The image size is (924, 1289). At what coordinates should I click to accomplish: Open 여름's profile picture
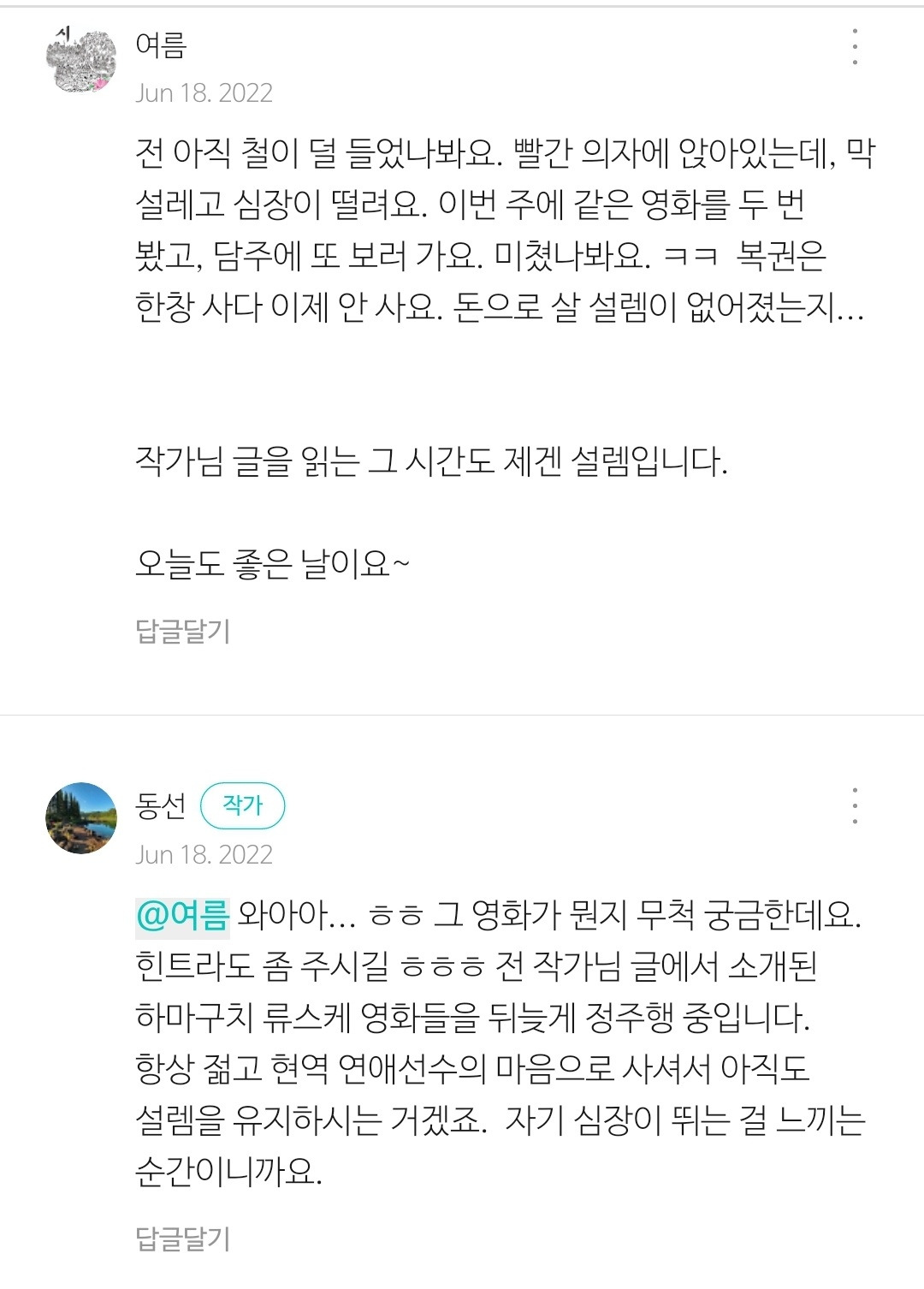[81, 58]
